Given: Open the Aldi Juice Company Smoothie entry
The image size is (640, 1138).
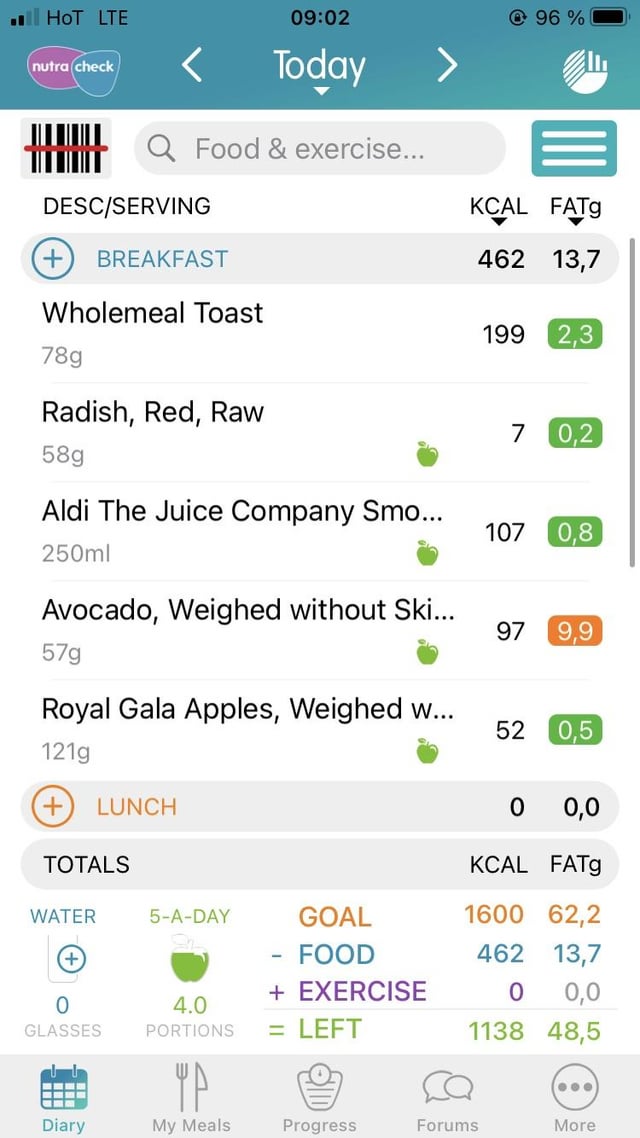Looking at the screenshot, I should (319, 532).
